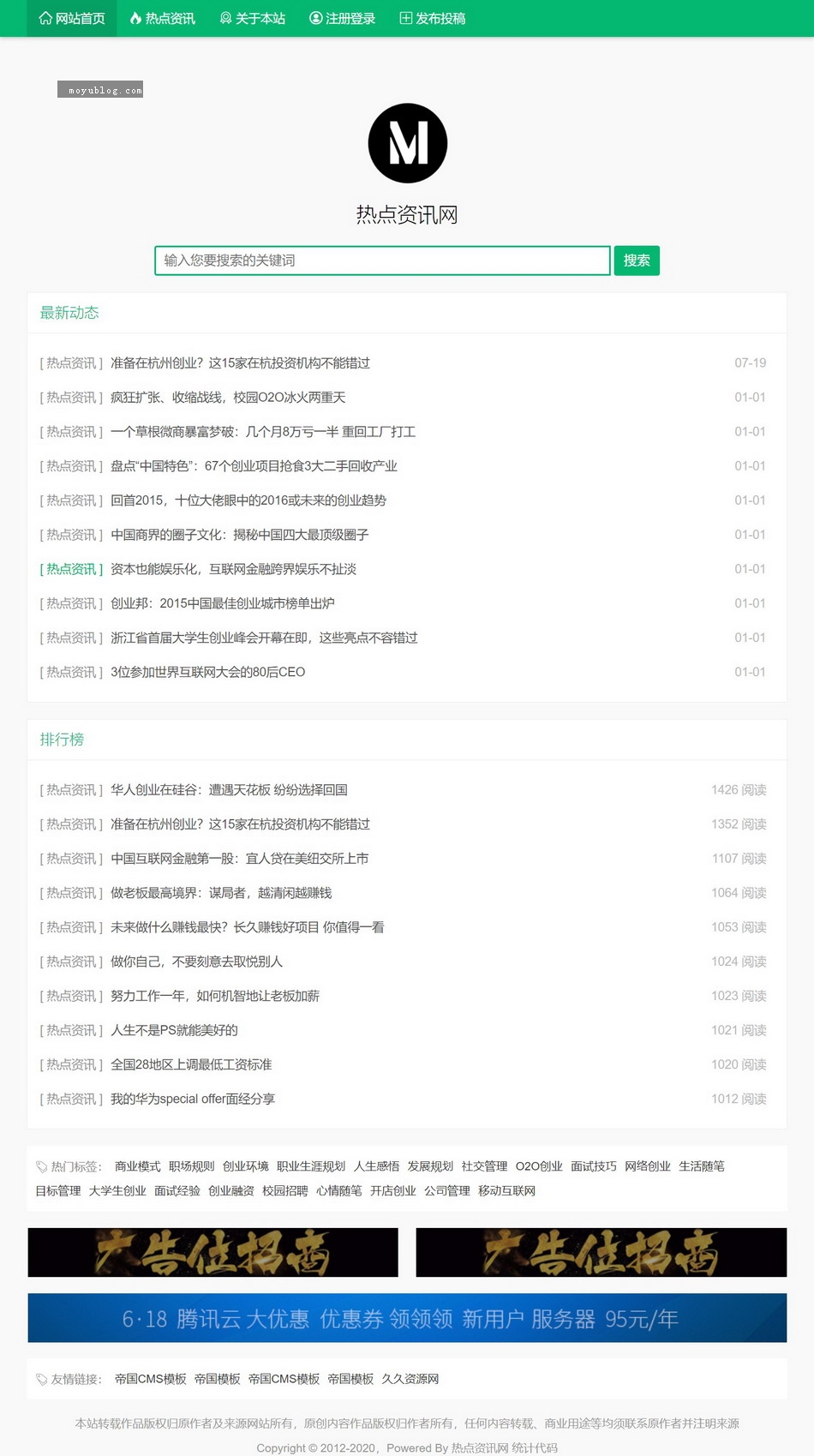Go to 注册登录

coord(343,18)
